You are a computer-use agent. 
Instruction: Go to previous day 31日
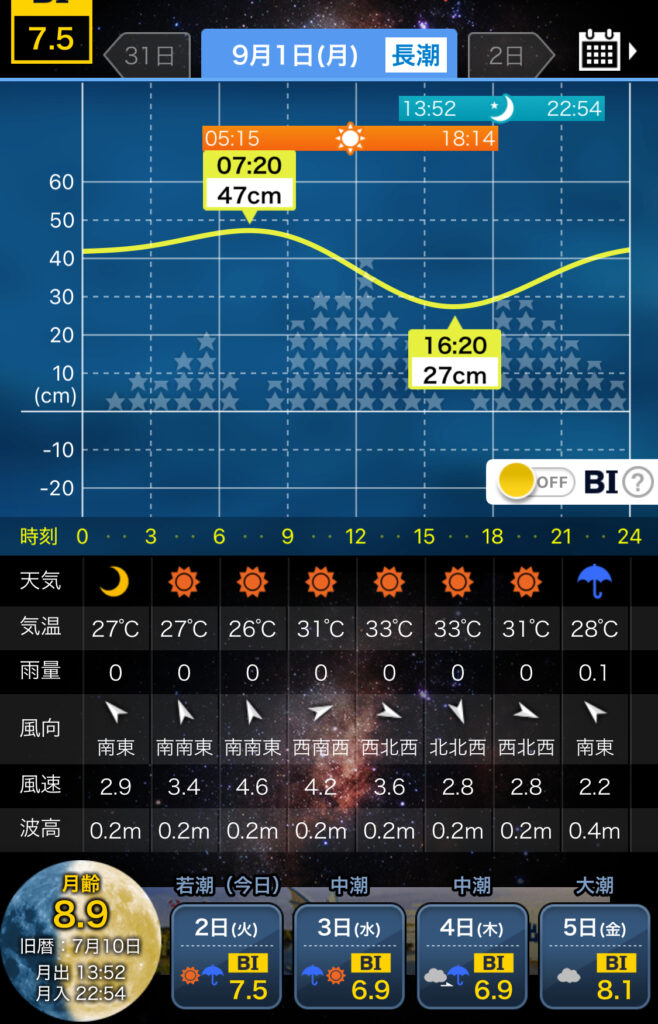coord(148,55)
